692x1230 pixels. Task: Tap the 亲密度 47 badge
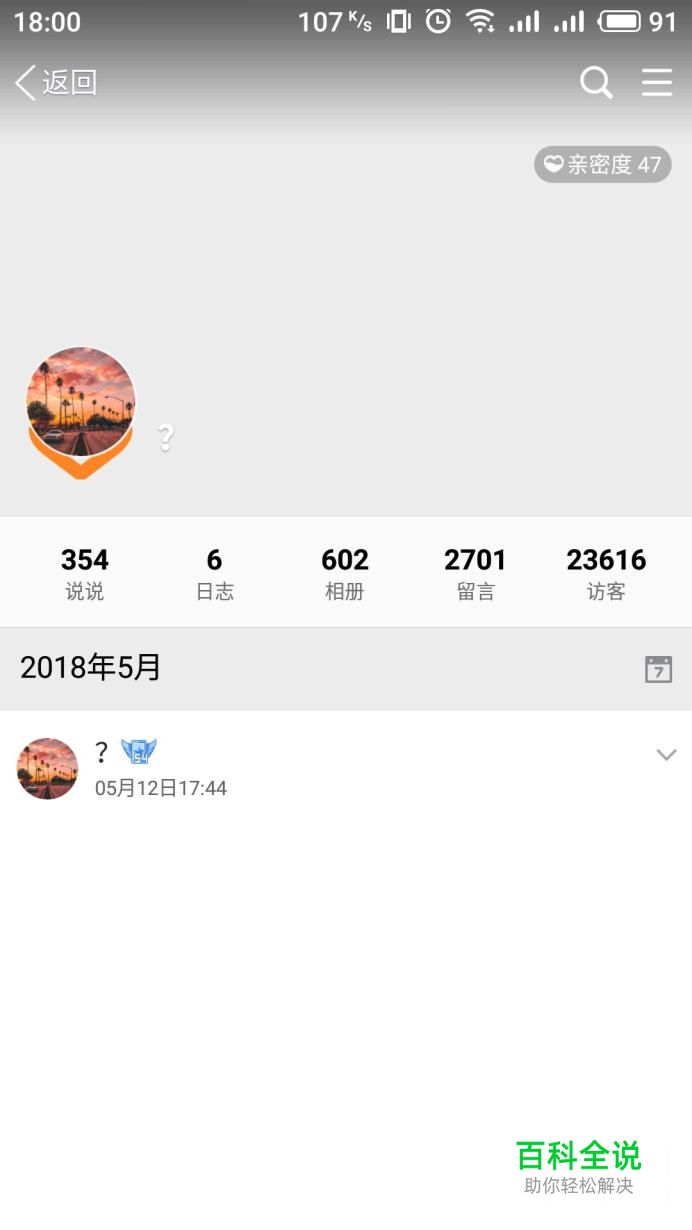pos(603,165)
